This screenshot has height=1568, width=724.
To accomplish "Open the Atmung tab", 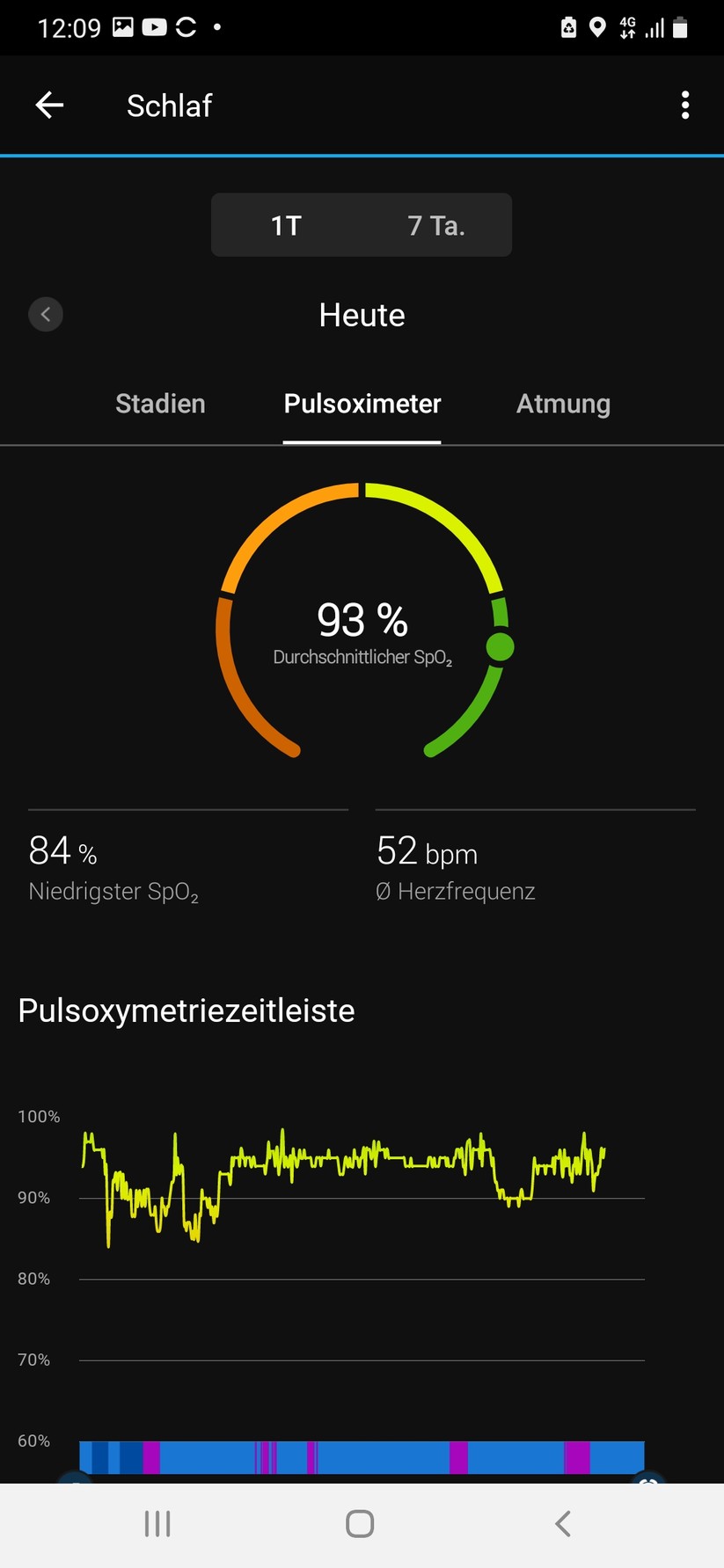I will click(x=563, y=404).
